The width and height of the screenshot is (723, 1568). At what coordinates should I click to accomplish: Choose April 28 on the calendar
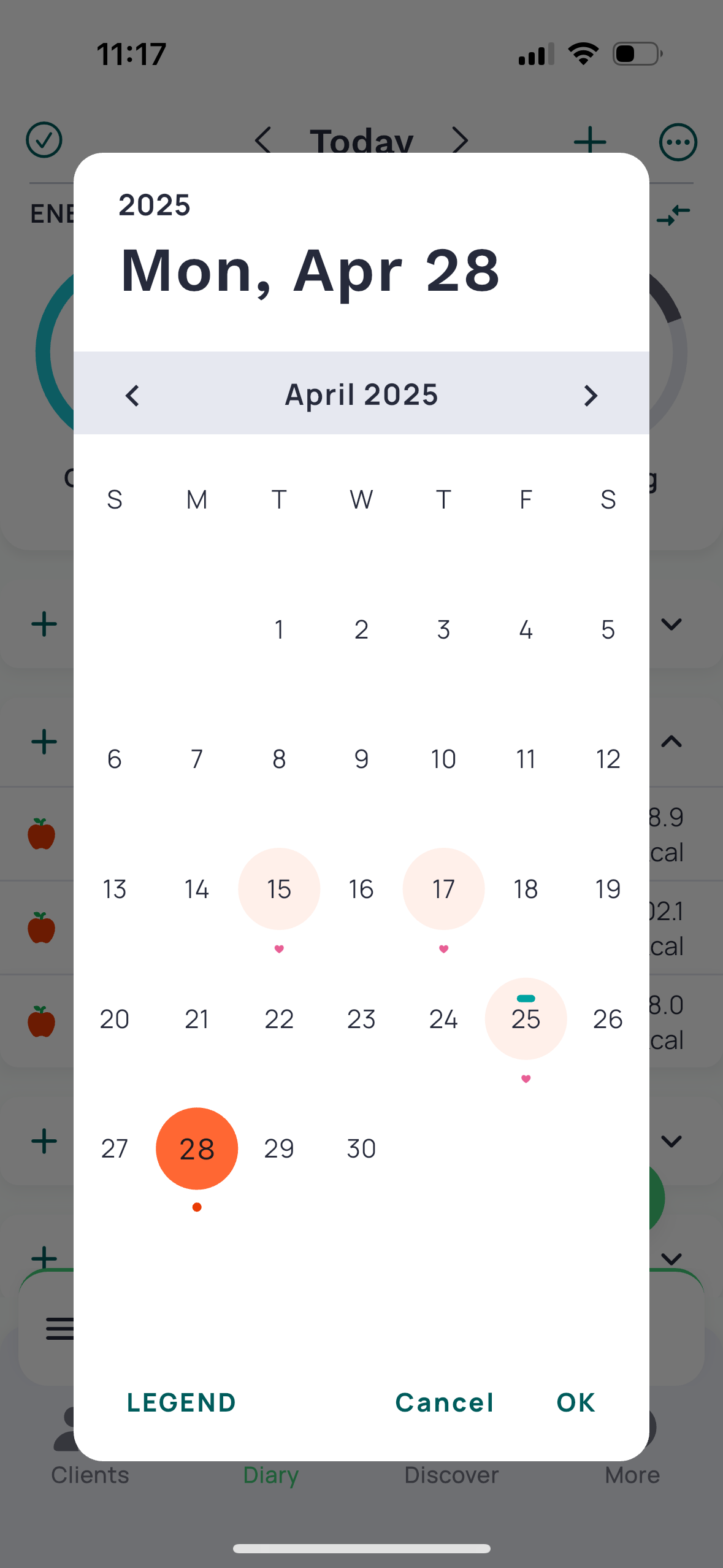click(197, 1148)
